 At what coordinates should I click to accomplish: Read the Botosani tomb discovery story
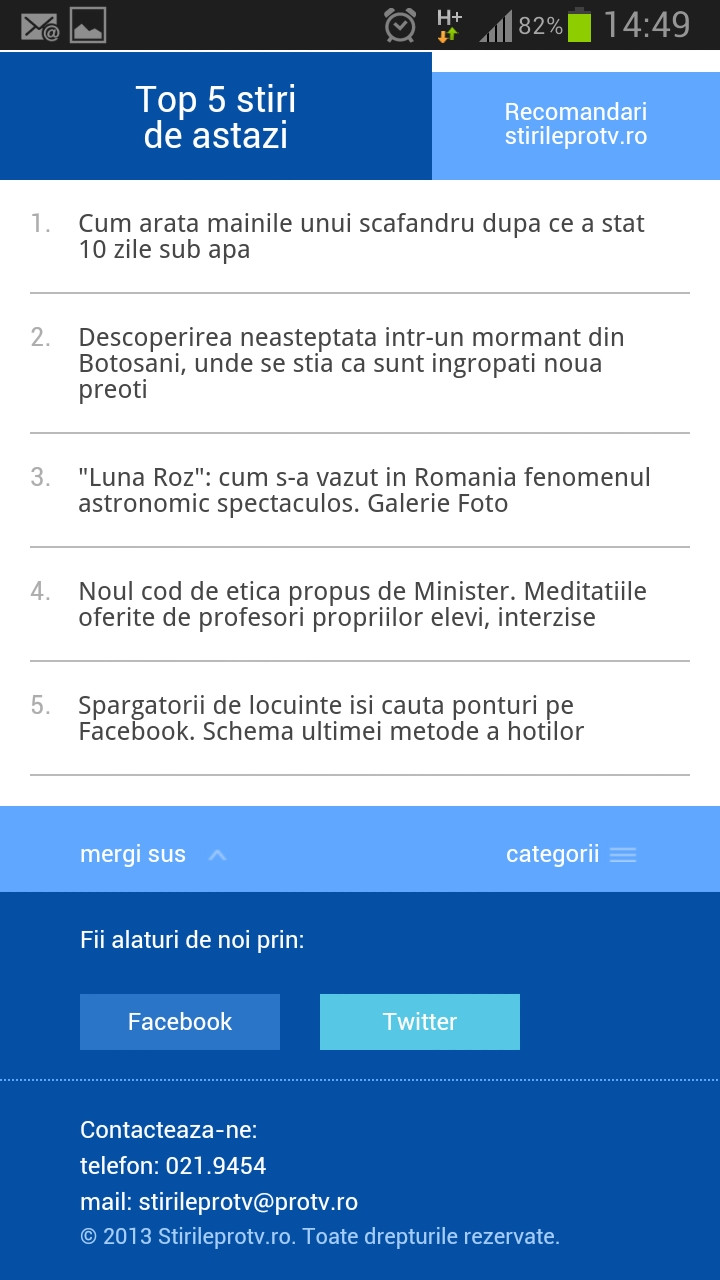tap(351, 363)
